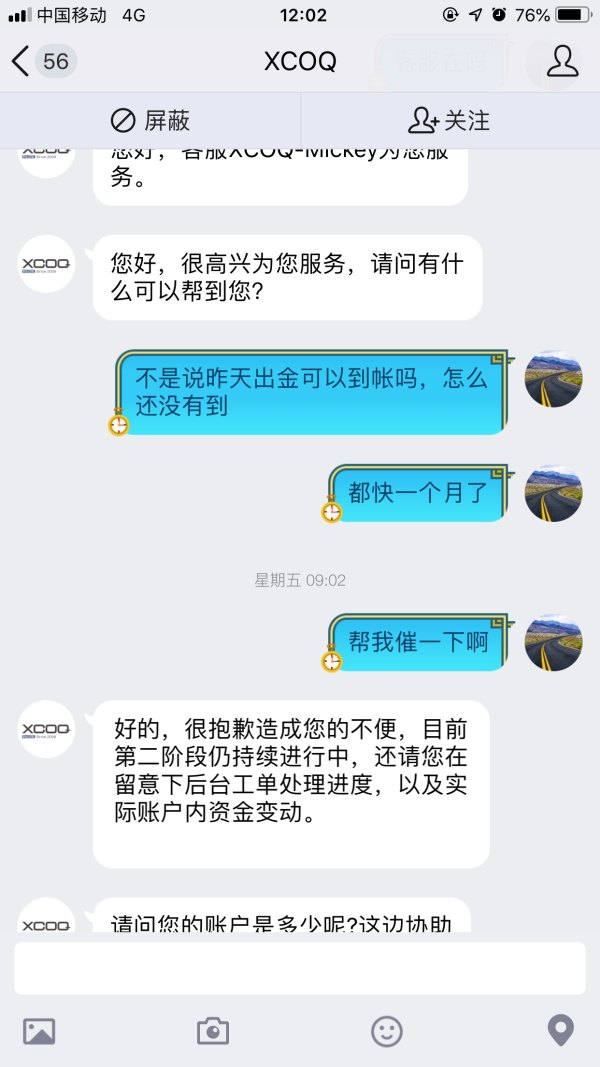Image resolution: width=600 pixels, height=1067 pixels.
Task: Focus the message input field
Action: [x=299, y=968]
